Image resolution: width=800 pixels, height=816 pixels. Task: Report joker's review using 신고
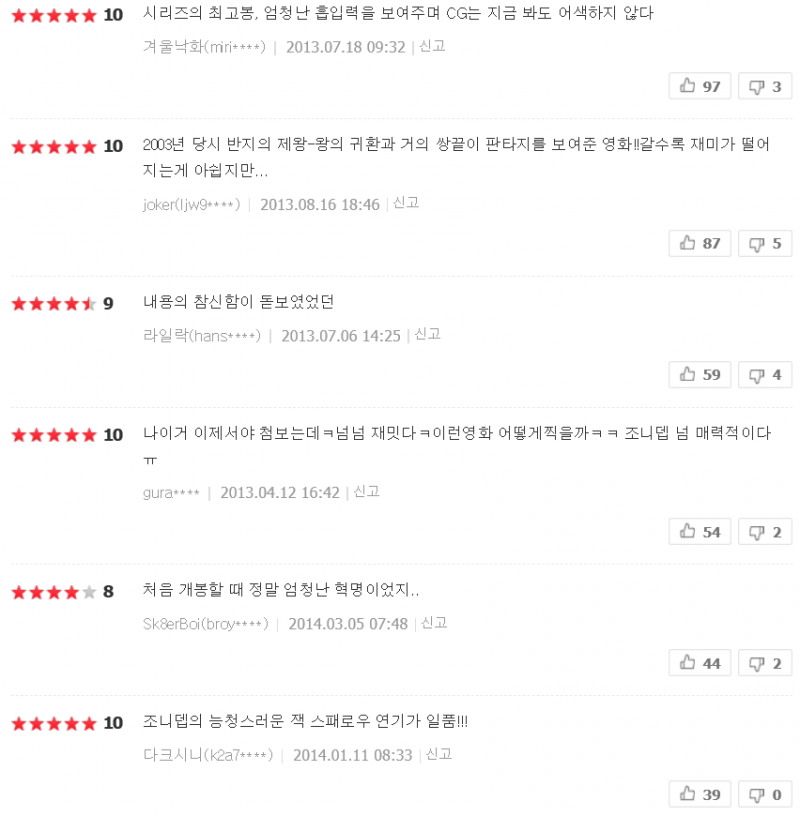(406, 203)
